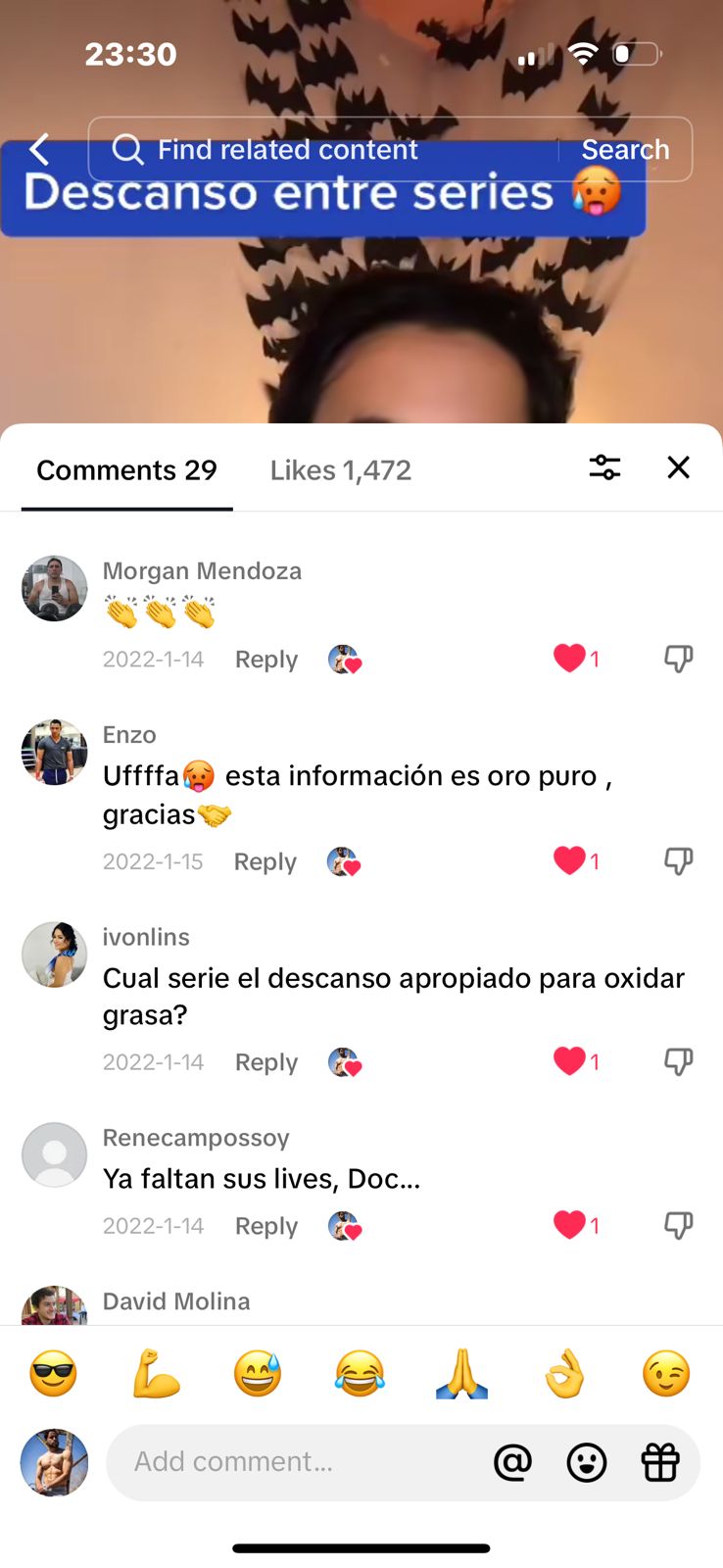Dislike ivonlins' comment
The height and width of the screenshot is (1568, 723).
coord(678,1061)
